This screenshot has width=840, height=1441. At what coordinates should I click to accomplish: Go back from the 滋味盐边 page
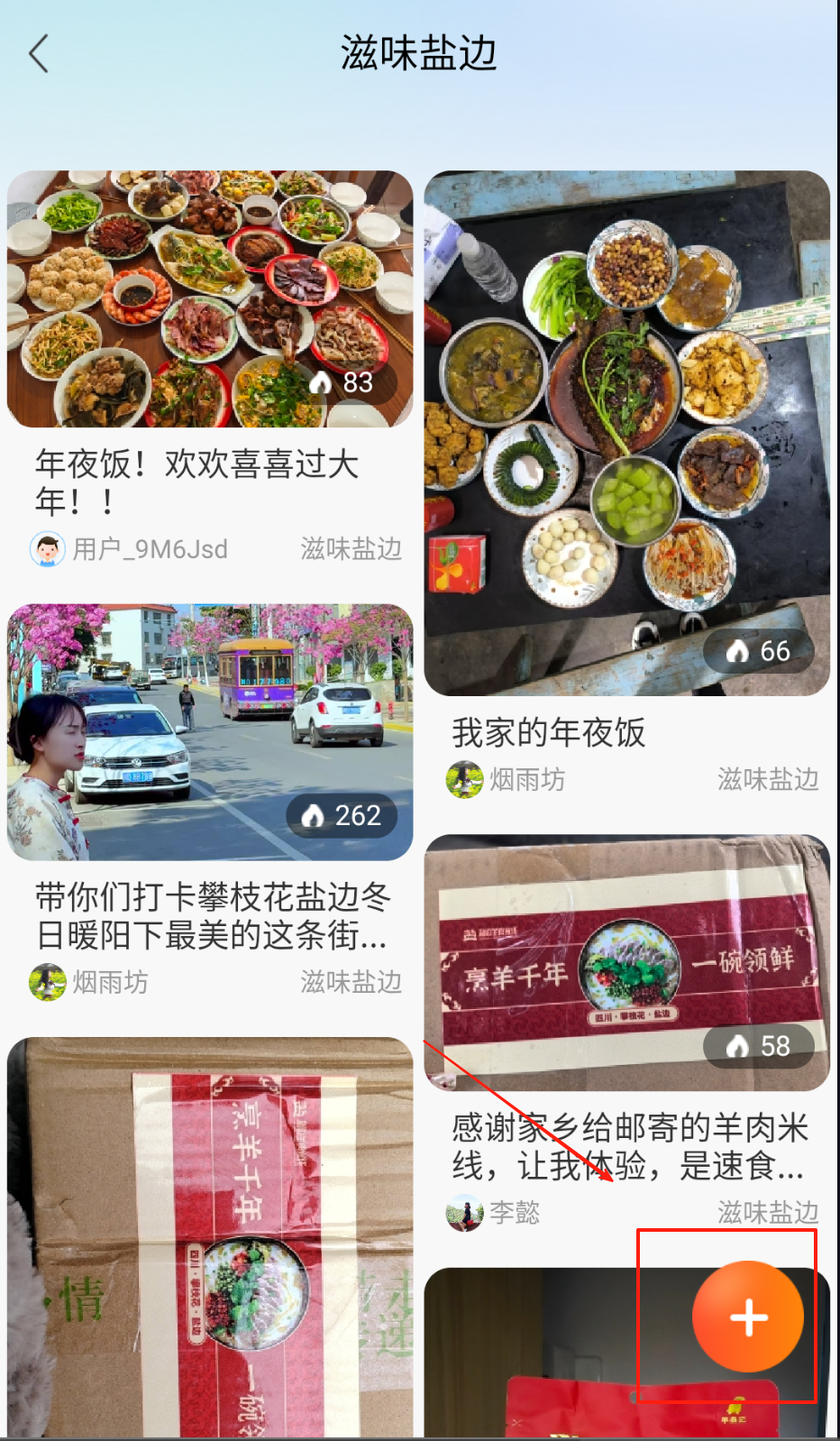[x=38, y=54]
